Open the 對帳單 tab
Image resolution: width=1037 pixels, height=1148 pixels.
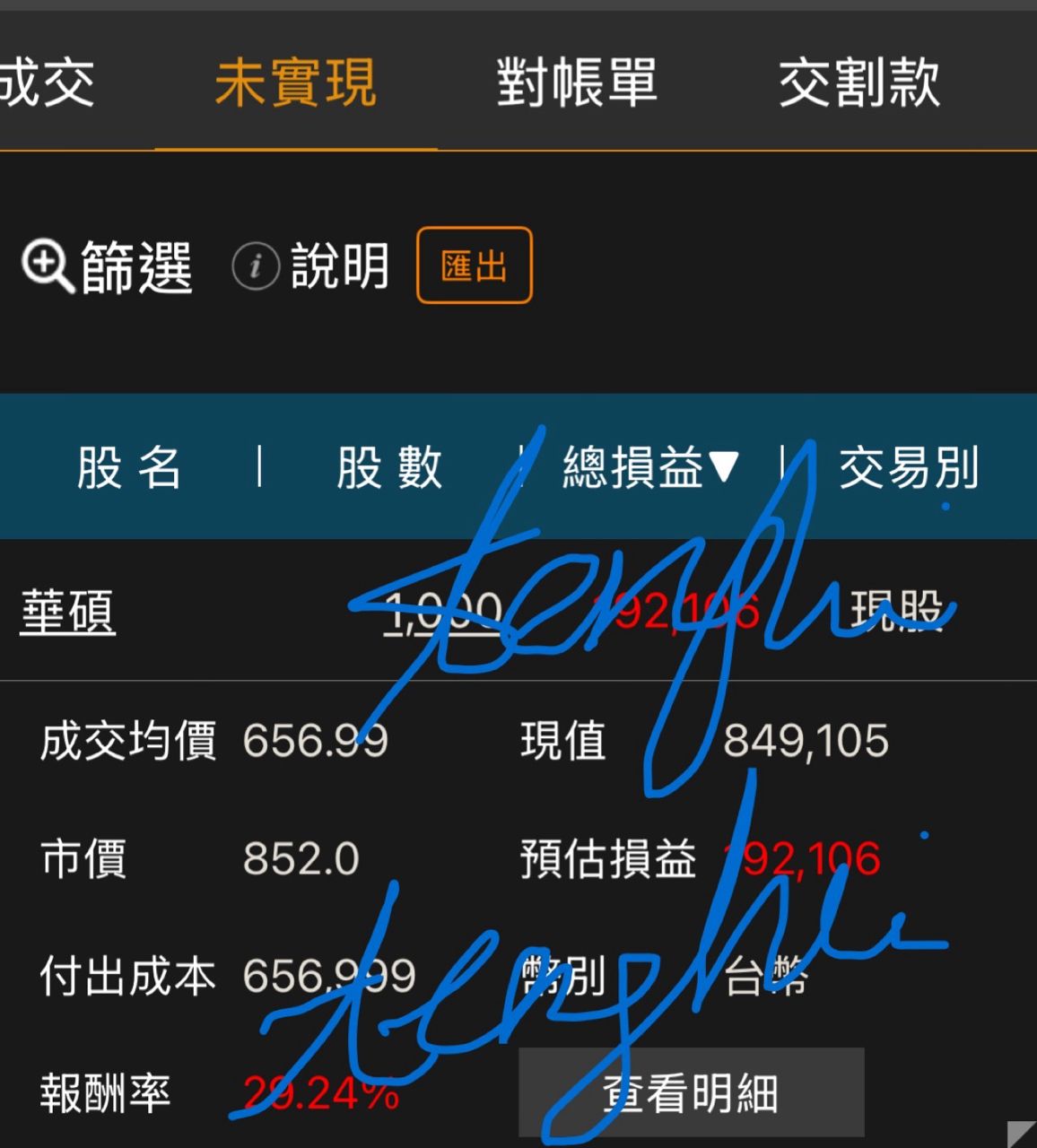point(577,83)
